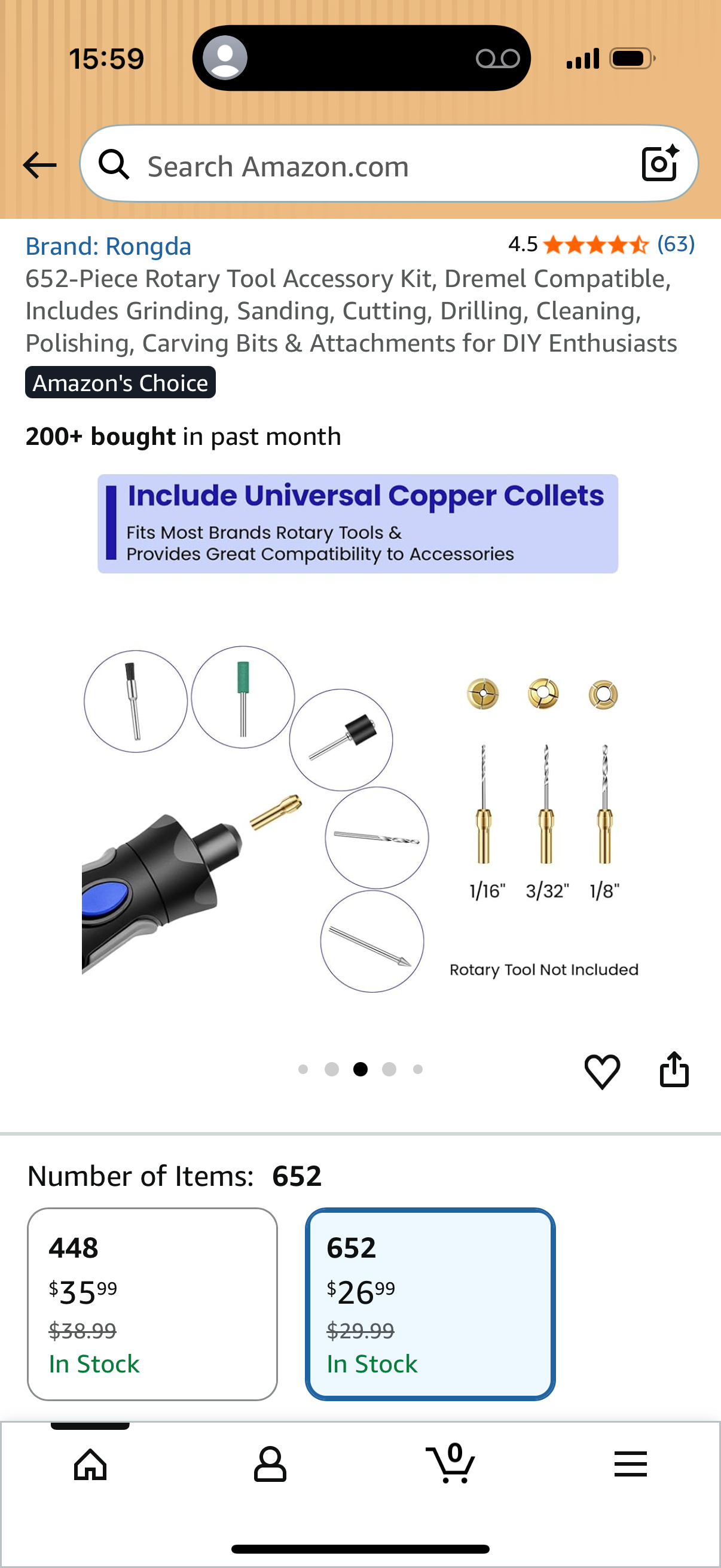This screenshot has width=721, height=1568.
Task: Open the camera lens search icon
Action: click(660, 163)
